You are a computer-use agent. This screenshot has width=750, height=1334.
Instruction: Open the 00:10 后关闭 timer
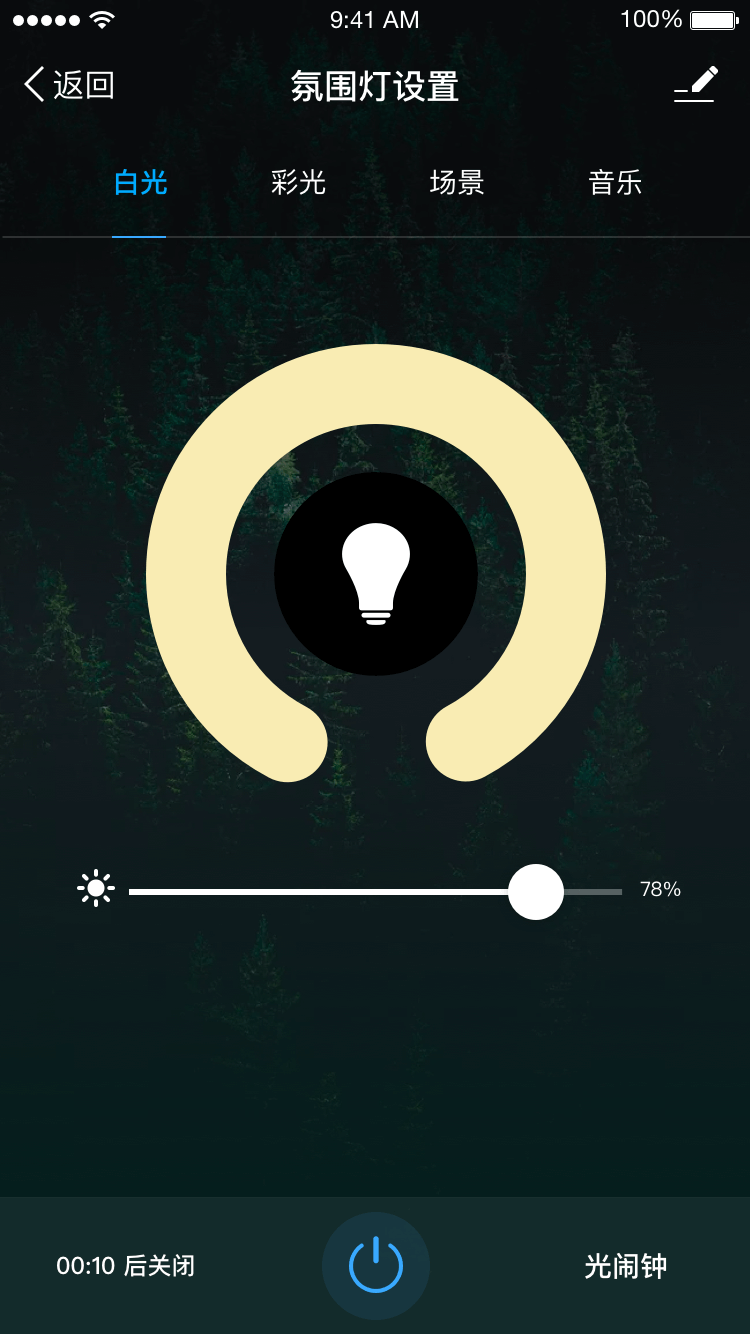pyautogui.click(x=125, y=1266)
